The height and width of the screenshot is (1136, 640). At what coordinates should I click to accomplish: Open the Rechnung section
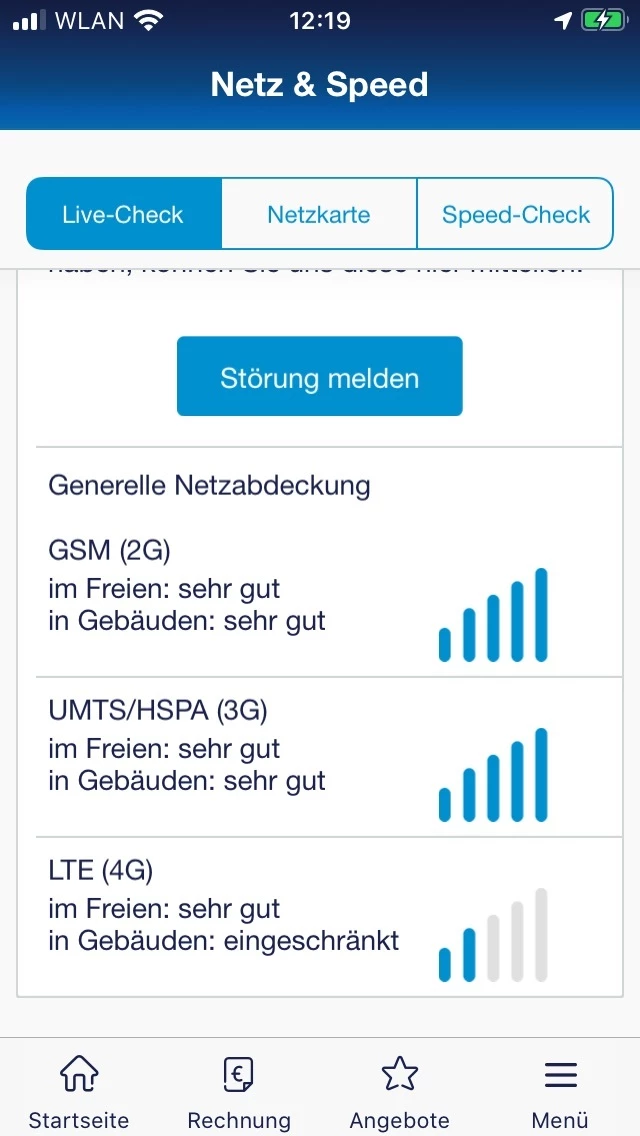click(x=239, y=1090)
